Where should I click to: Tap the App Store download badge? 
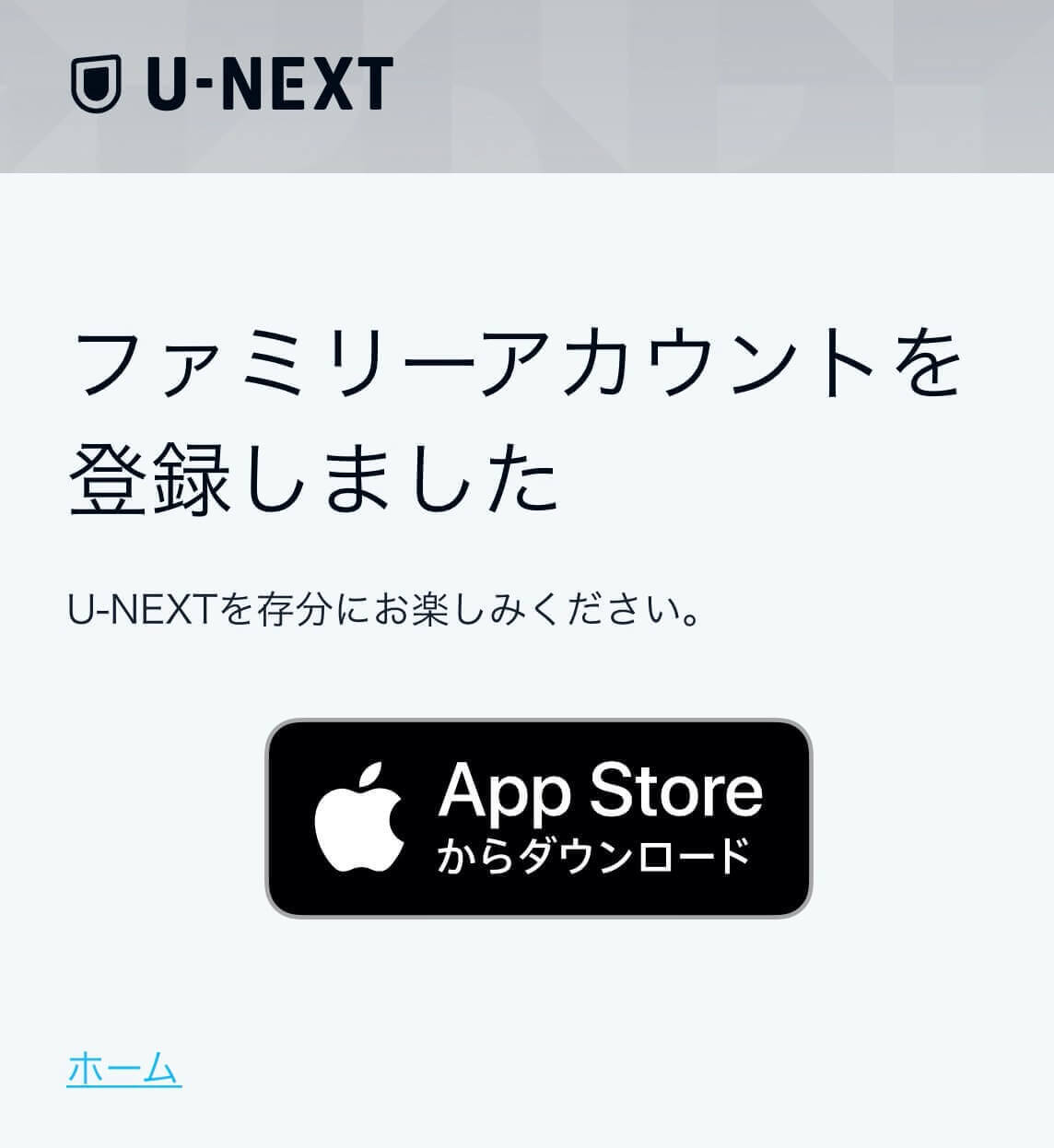(x=538, y=818)
